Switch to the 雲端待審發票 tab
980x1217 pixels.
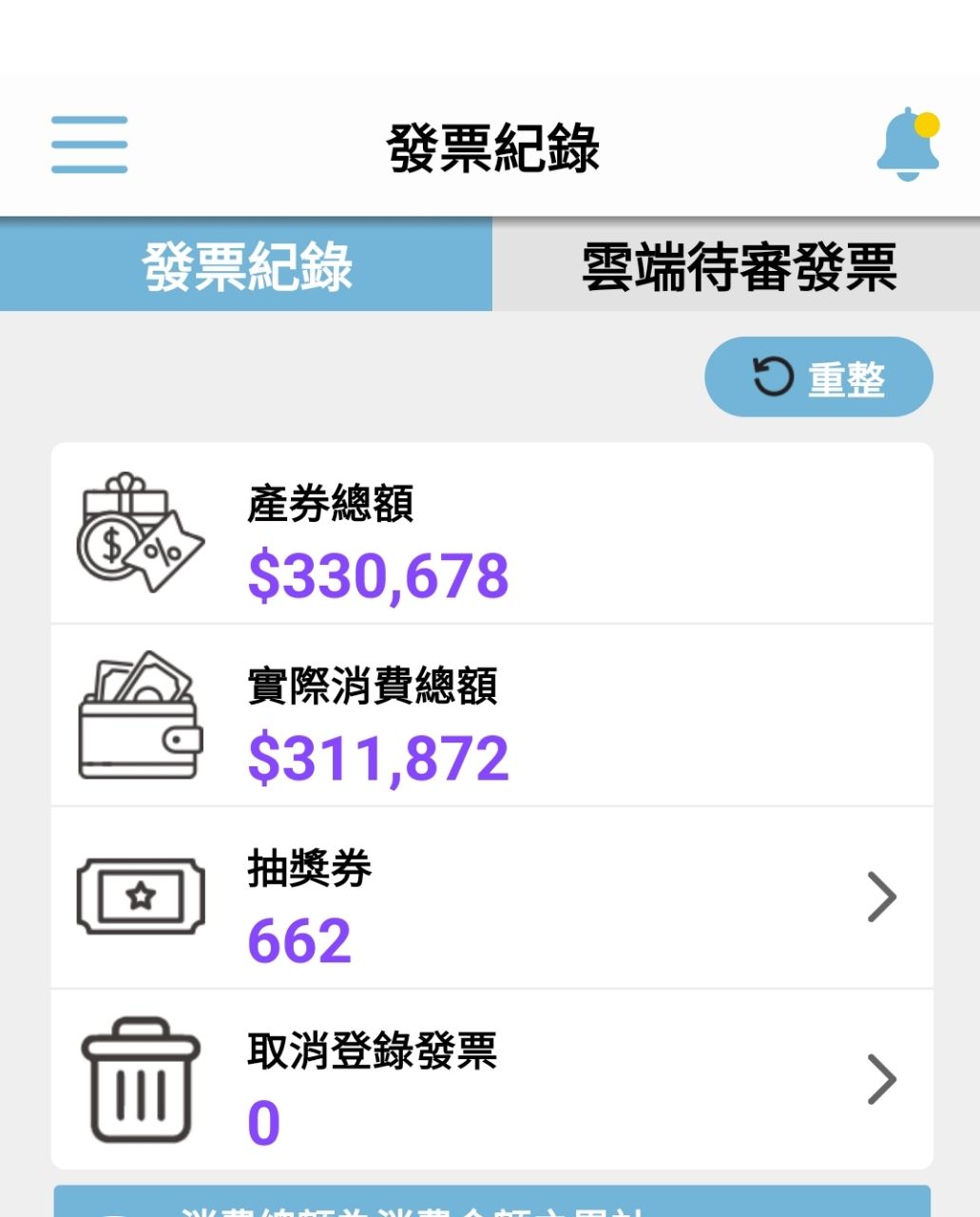(x=737, y=265)
